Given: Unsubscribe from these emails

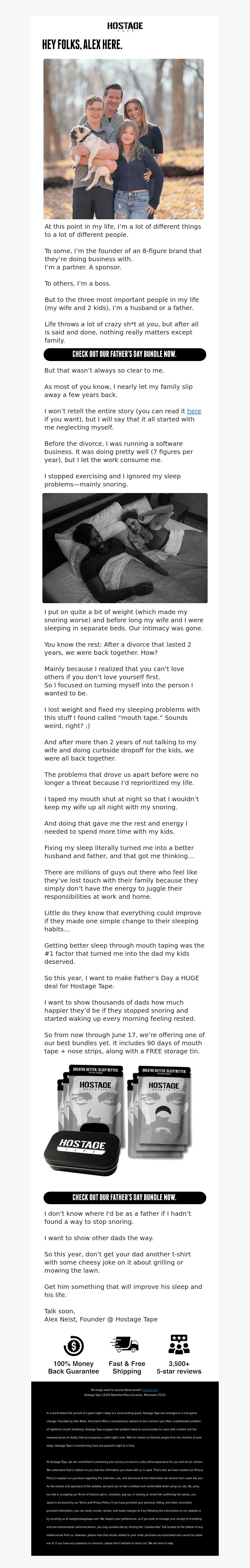Looking at the screenshot, I should [150, 1390].
